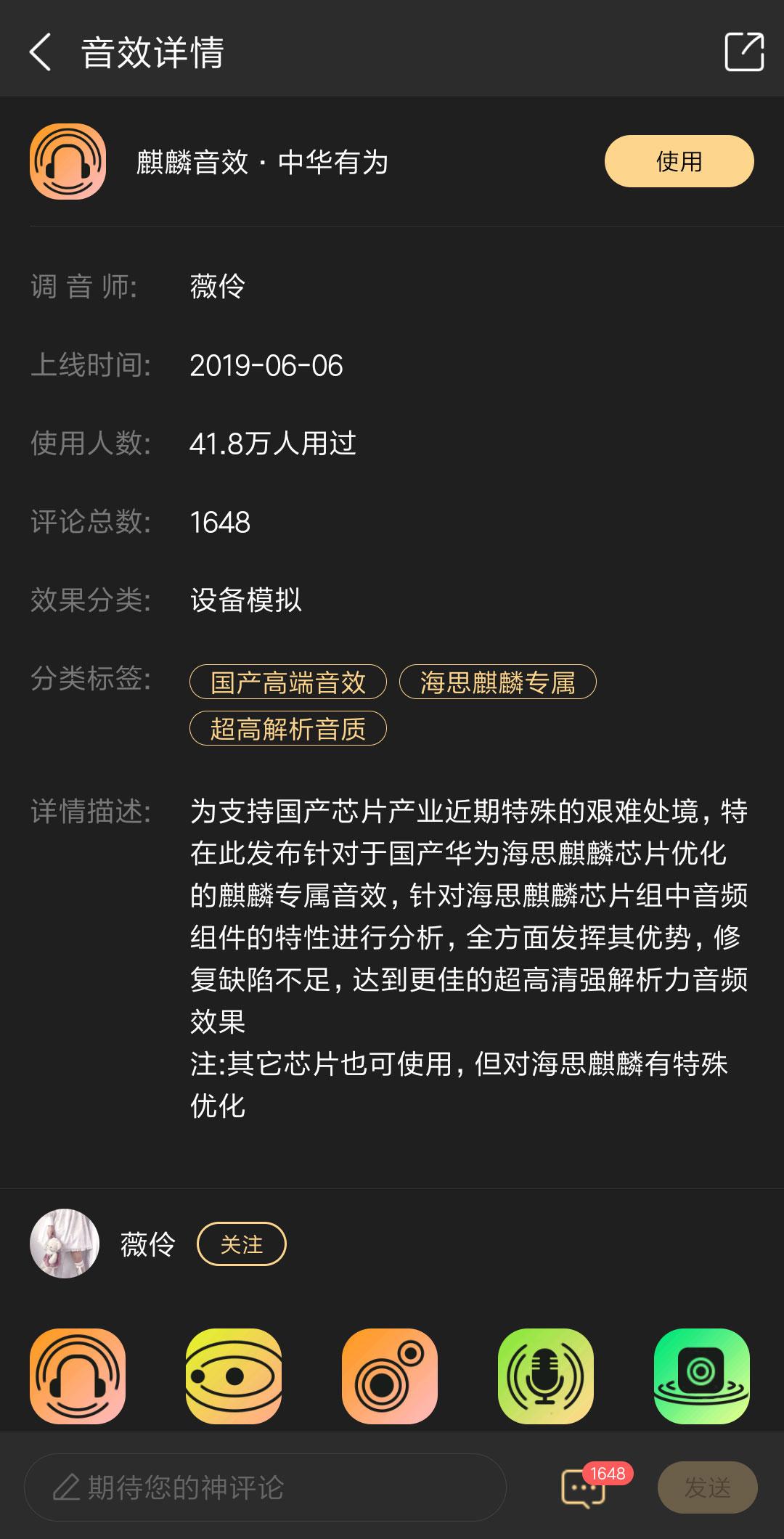Follow 薇伶 with 关注 button
The image size is (784, 1539).
click(x=241, y=1244)
